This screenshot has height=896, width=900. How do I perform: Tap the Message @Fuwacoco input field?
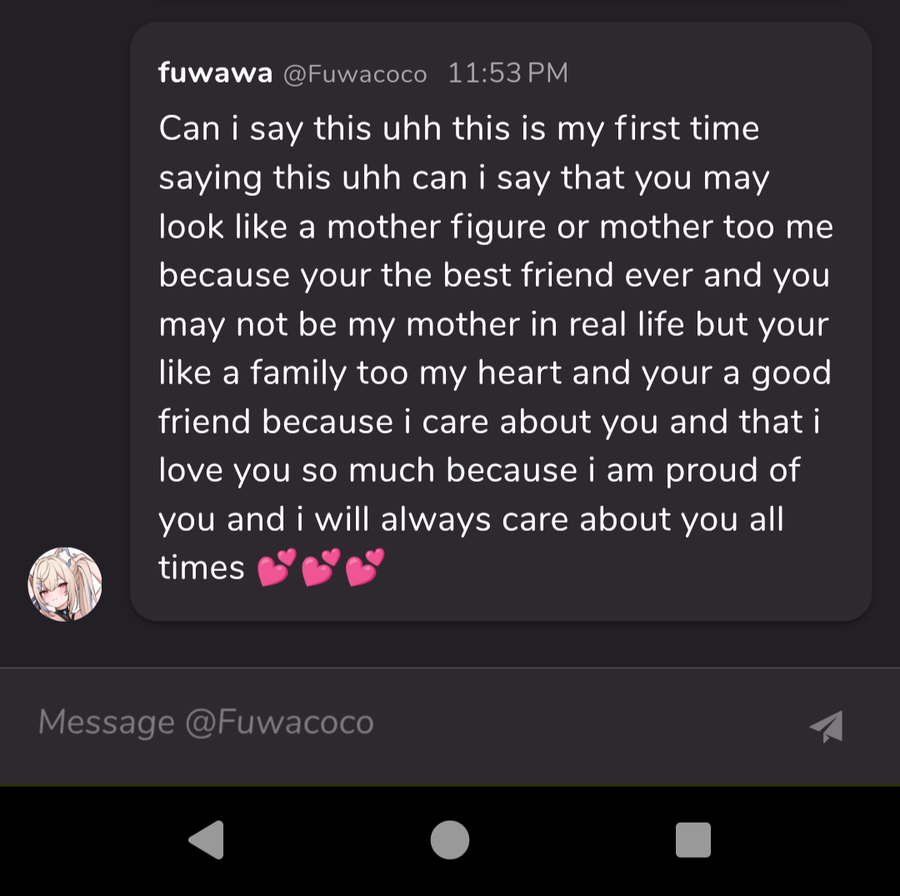400,722
